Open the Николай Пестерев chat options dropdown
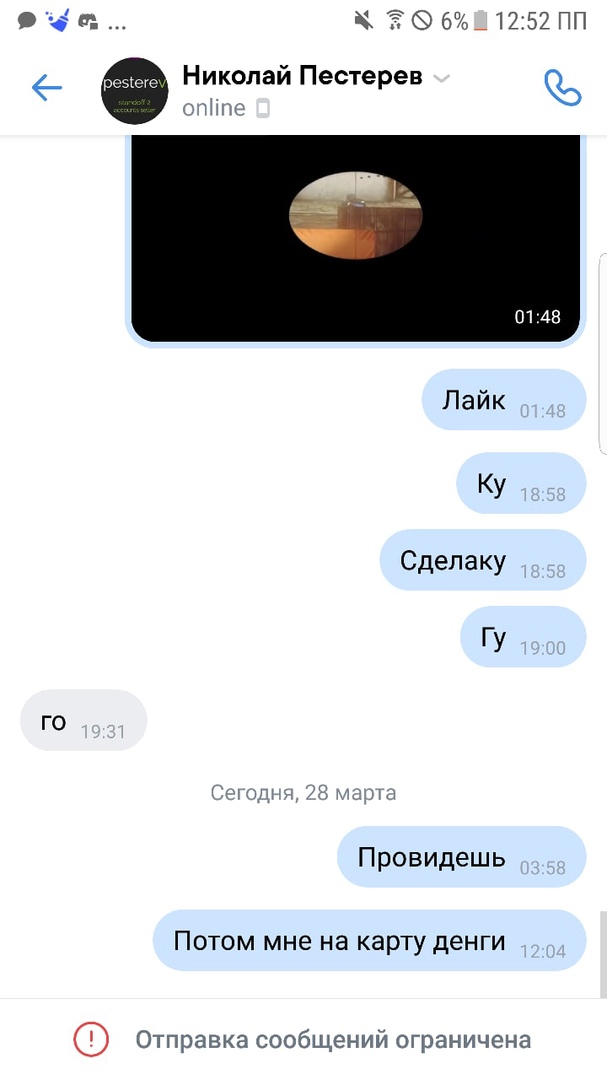Screen dimensions: 607x1080 coord(441,78)
